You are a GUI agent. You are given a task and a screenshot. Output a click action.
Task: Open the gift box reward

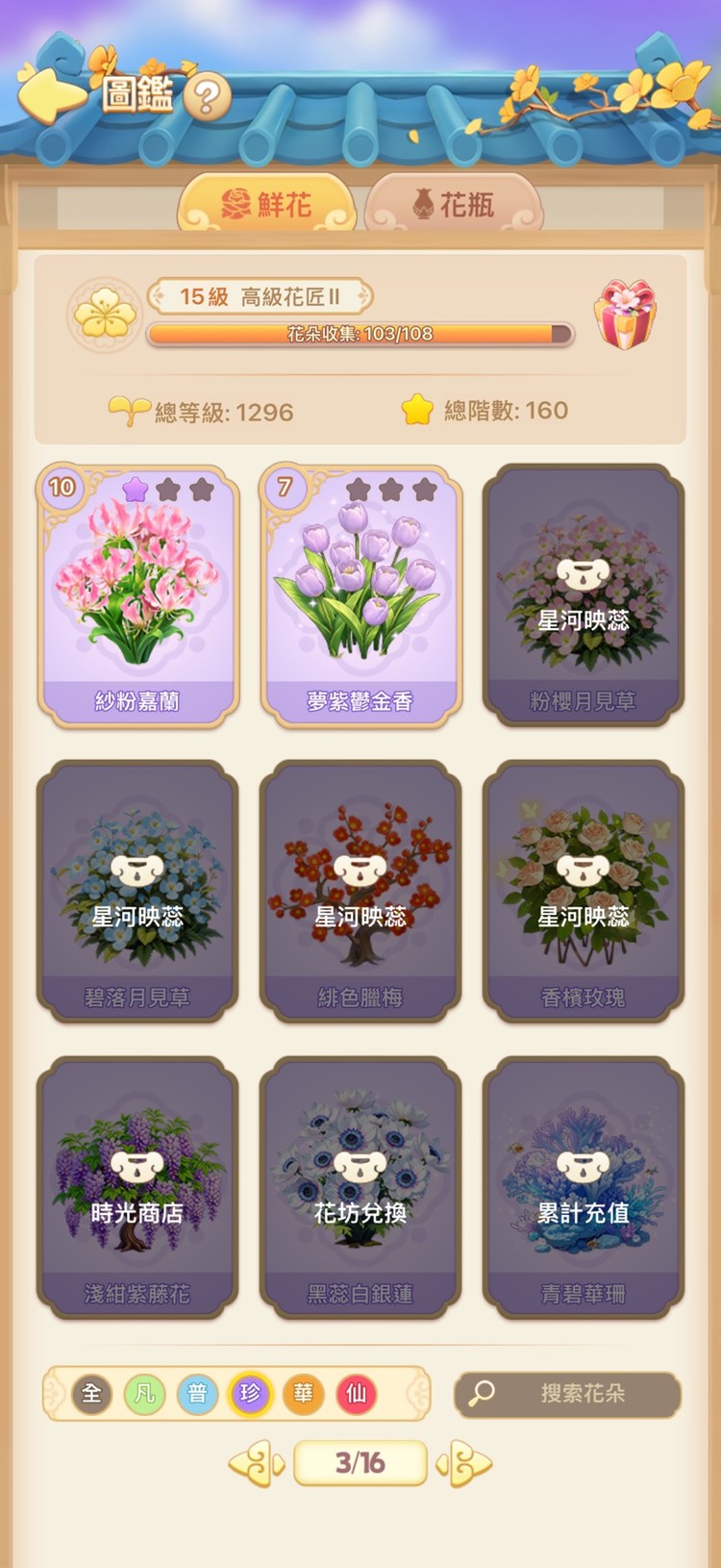625,315
